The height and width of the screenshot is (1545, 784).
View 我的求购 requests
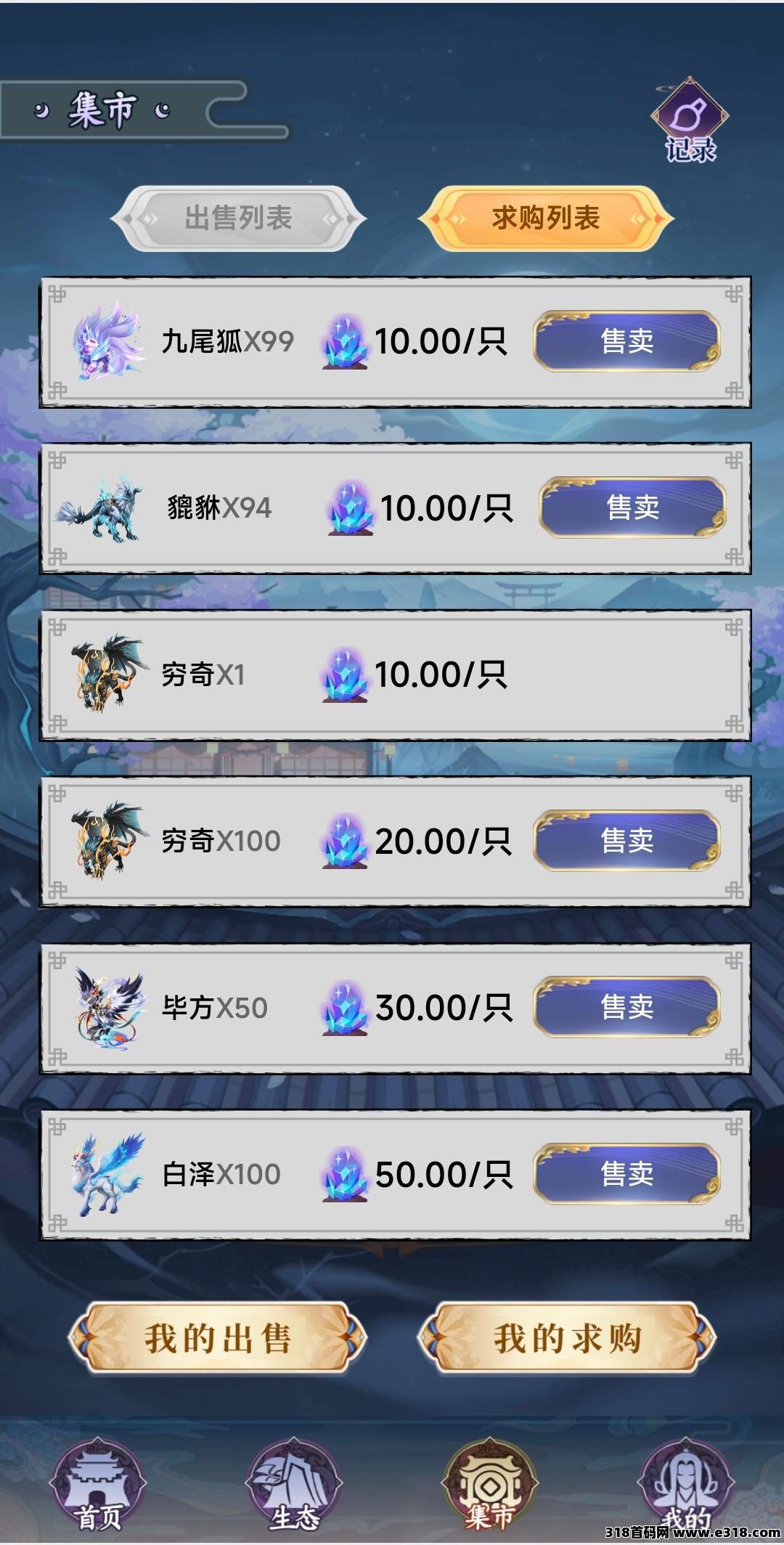[x=567, y=1338]
